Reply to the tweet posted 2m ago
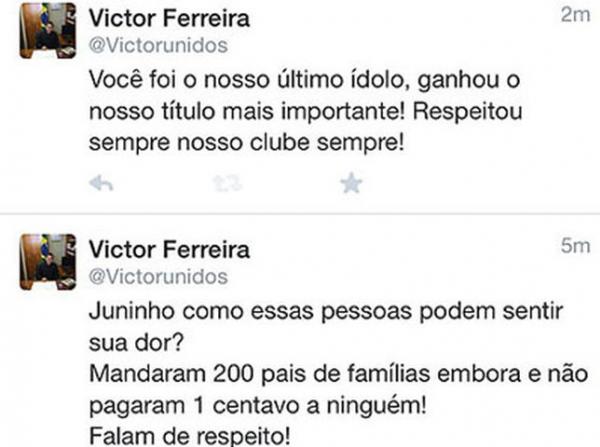 click(x=103, y=182)
